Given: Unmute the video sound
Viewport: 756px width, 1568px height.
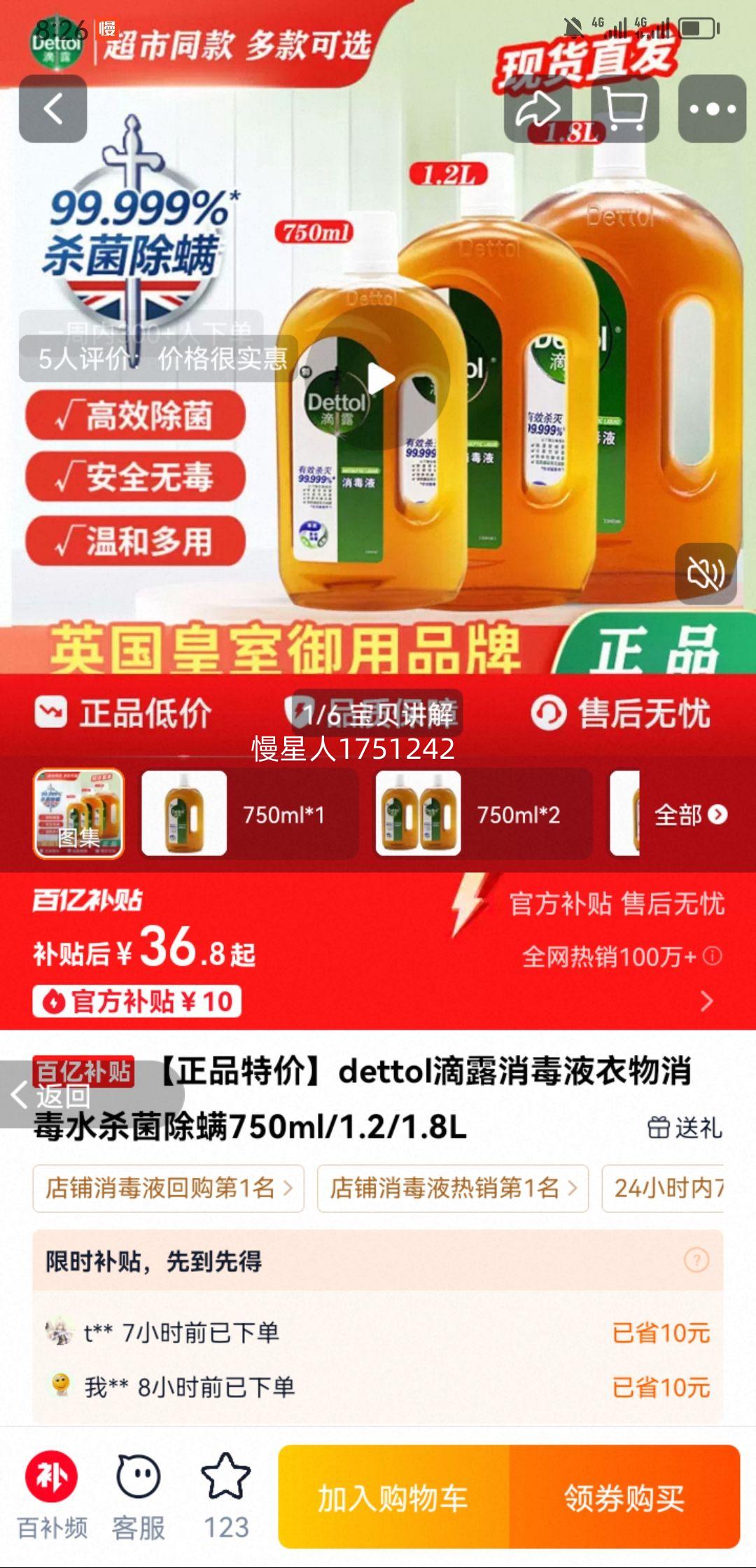Looking at the screenshot, I should [x=706, y=573].
